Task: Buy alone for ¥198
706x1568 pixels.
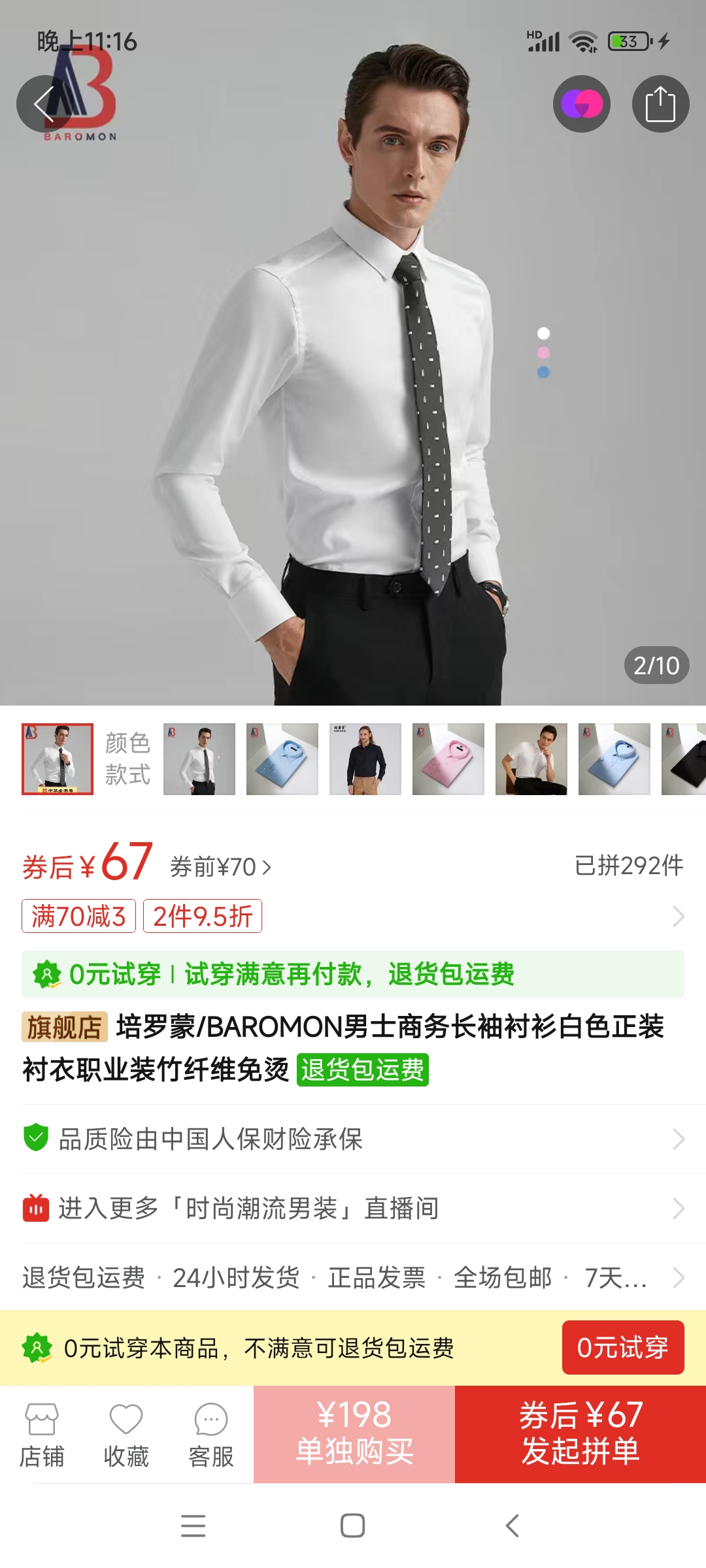Action: tap(354, 1433)
